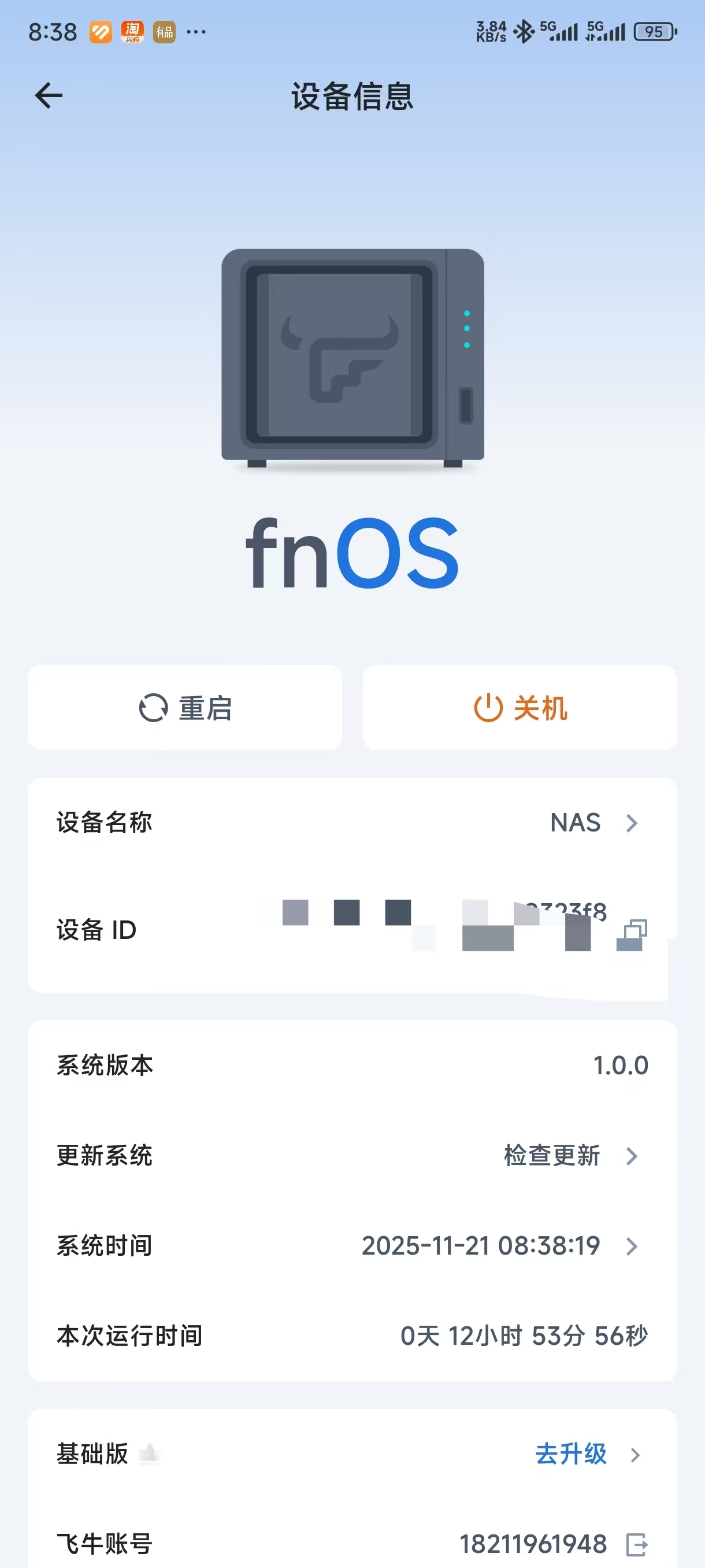Tap the '...' icon in status bar

[196, 32]
